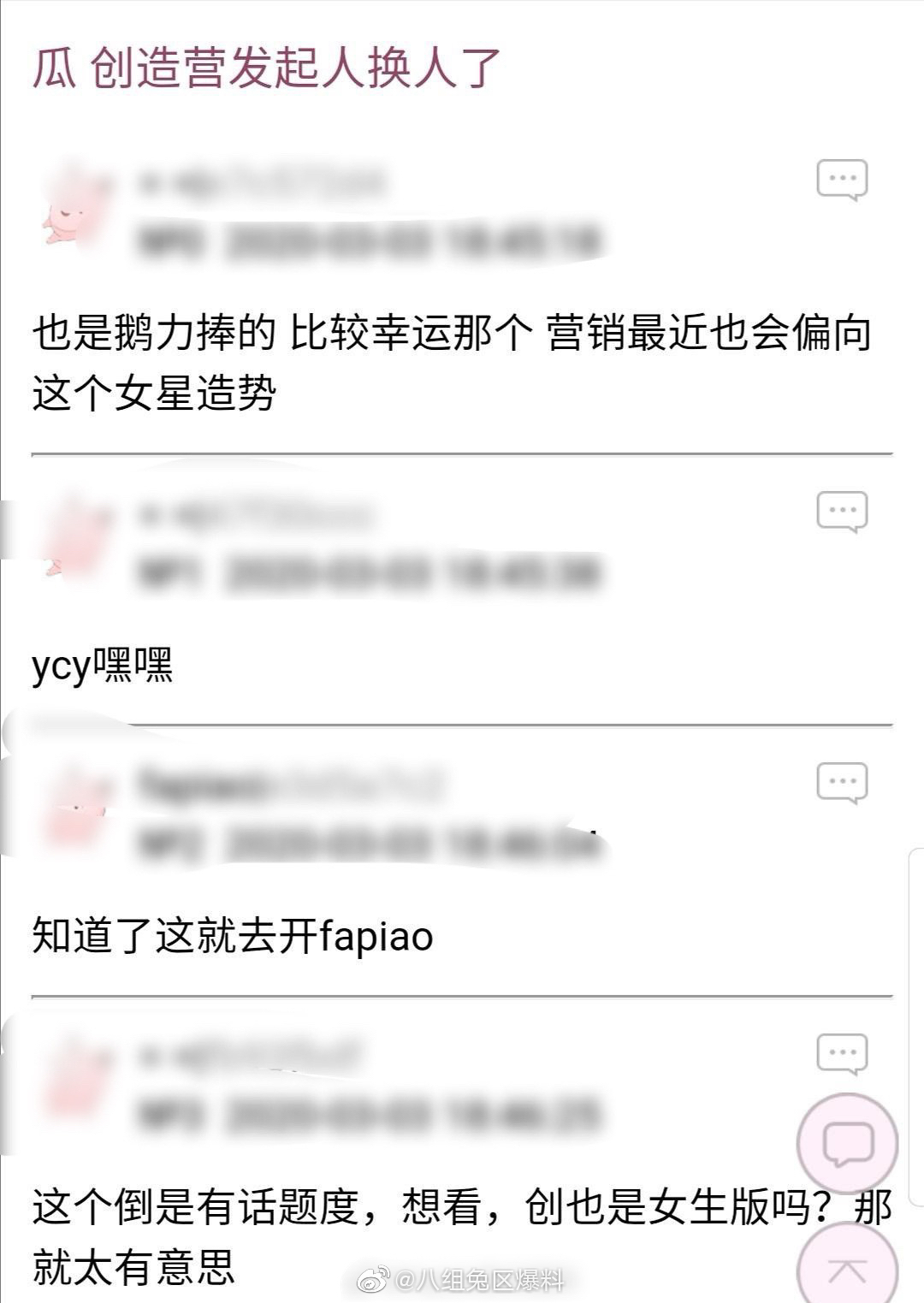924x1303 pixels.
Task: Reply to the 'ycy嘿嘿' comment
Action: (842, 512)
